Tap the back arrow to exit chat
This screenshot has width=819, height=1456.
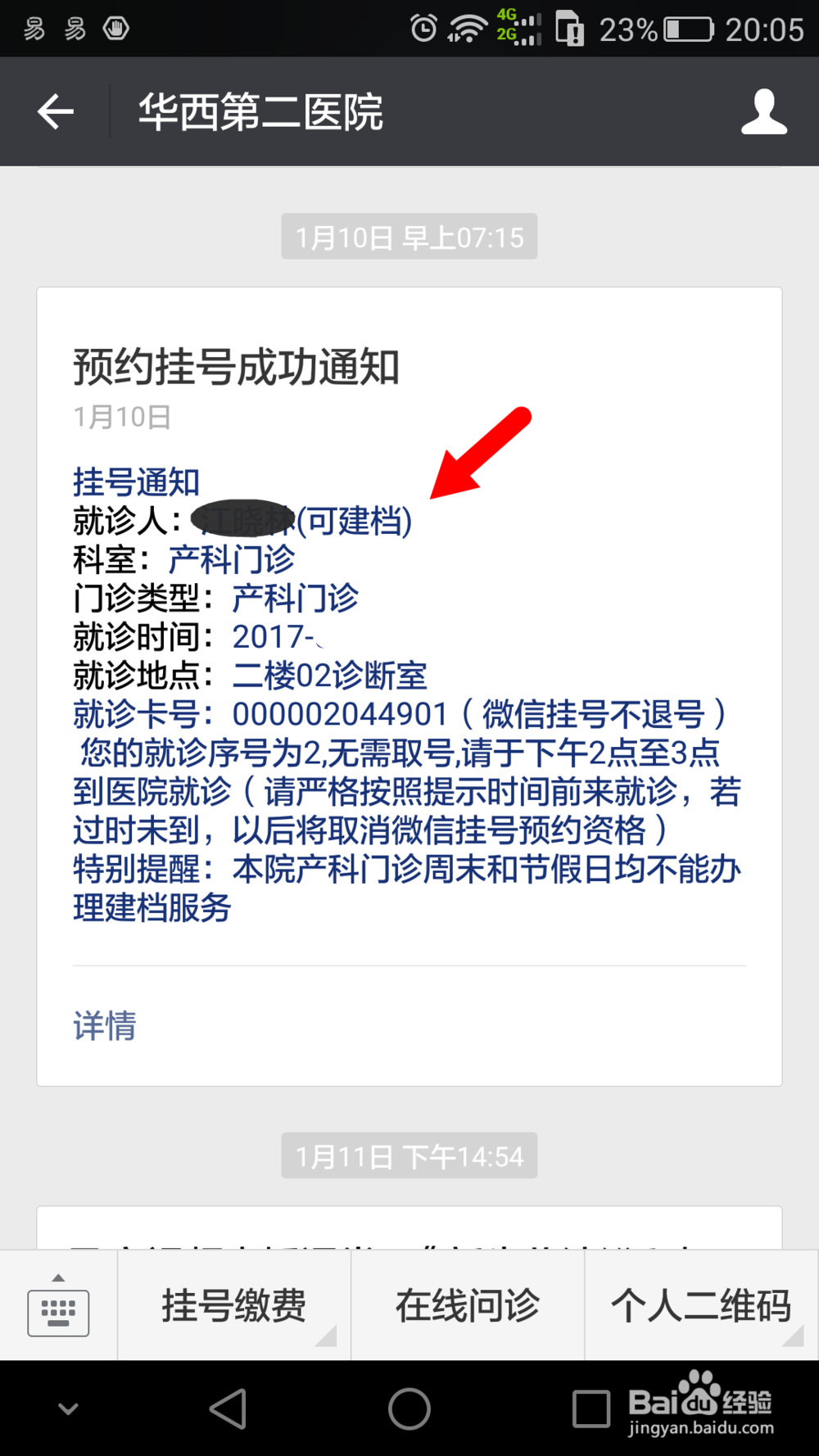(x=54, y=111)
